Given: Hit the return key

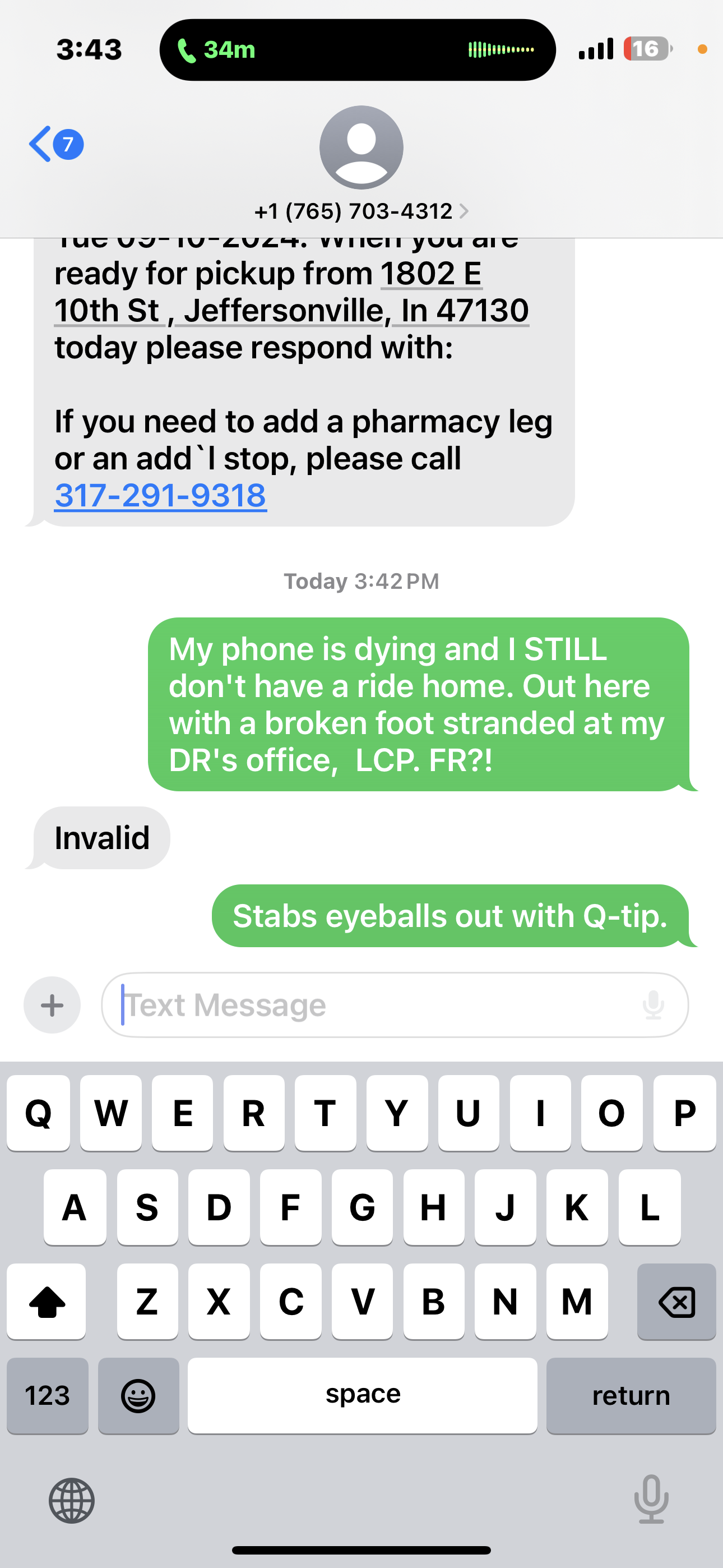Looking at the screenshot, I should (631, 1396).
